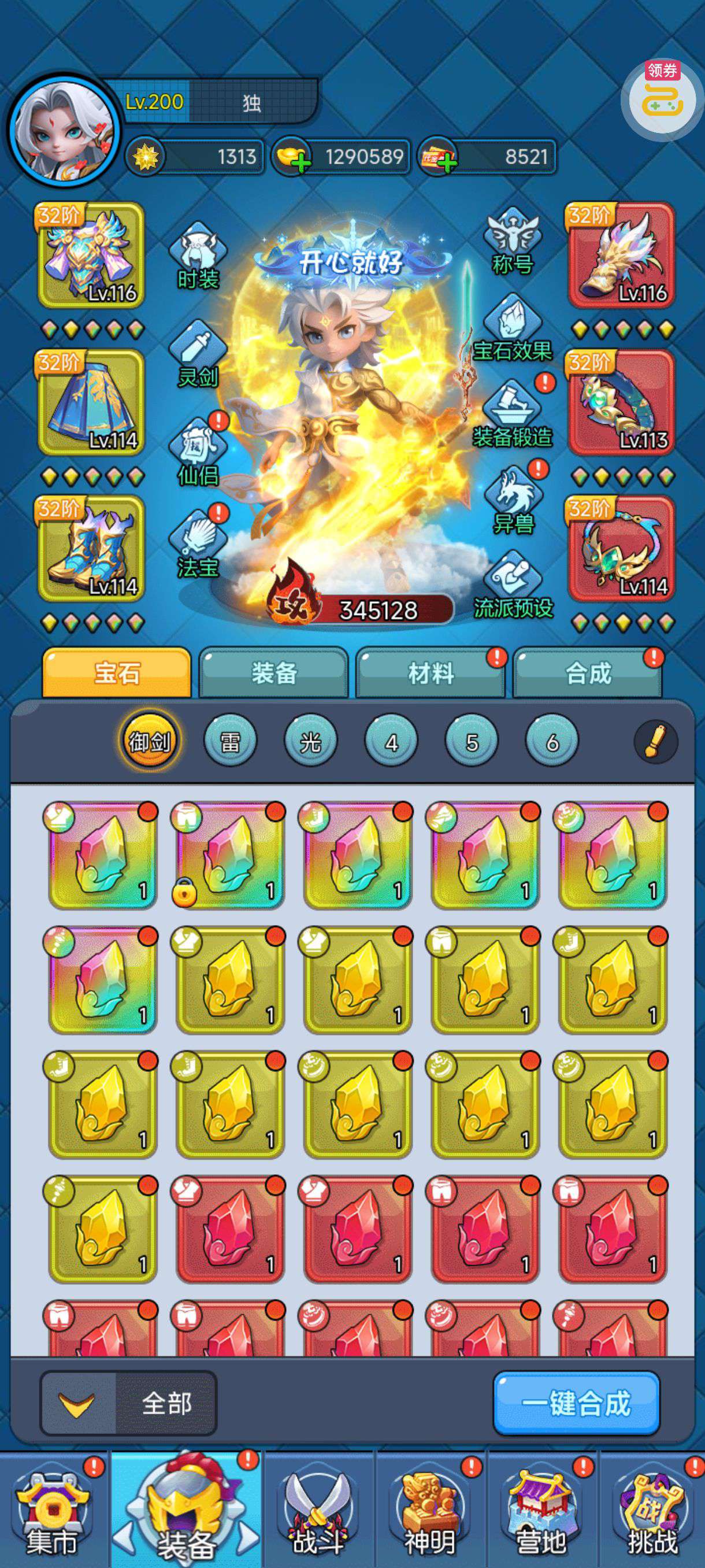Switch to the 装备 inventory tab
705x1568 pixels.
[274, 673]
